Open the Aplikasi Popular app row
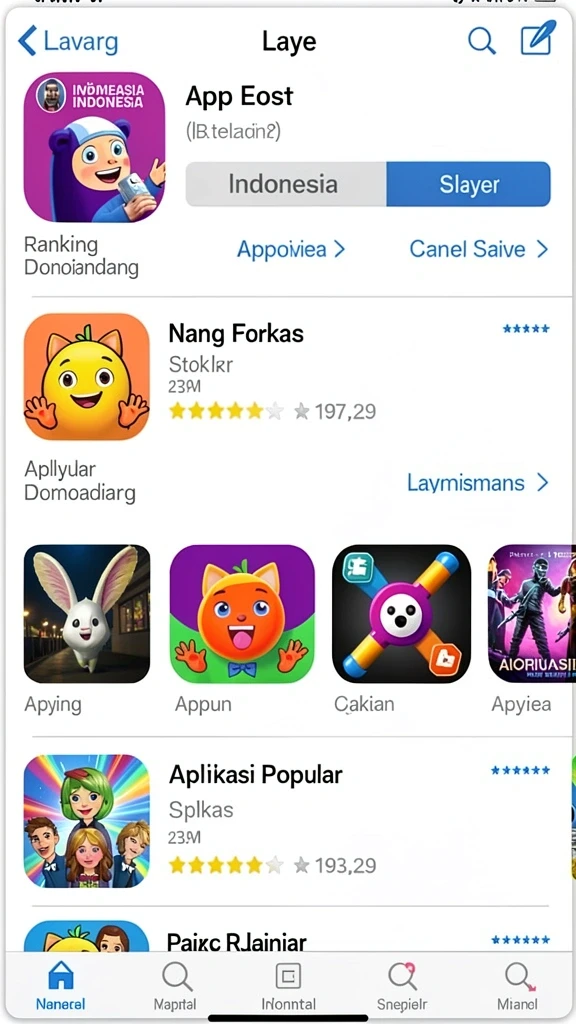Viewport: 576px width, 1024px height. (x=287, y=821)
